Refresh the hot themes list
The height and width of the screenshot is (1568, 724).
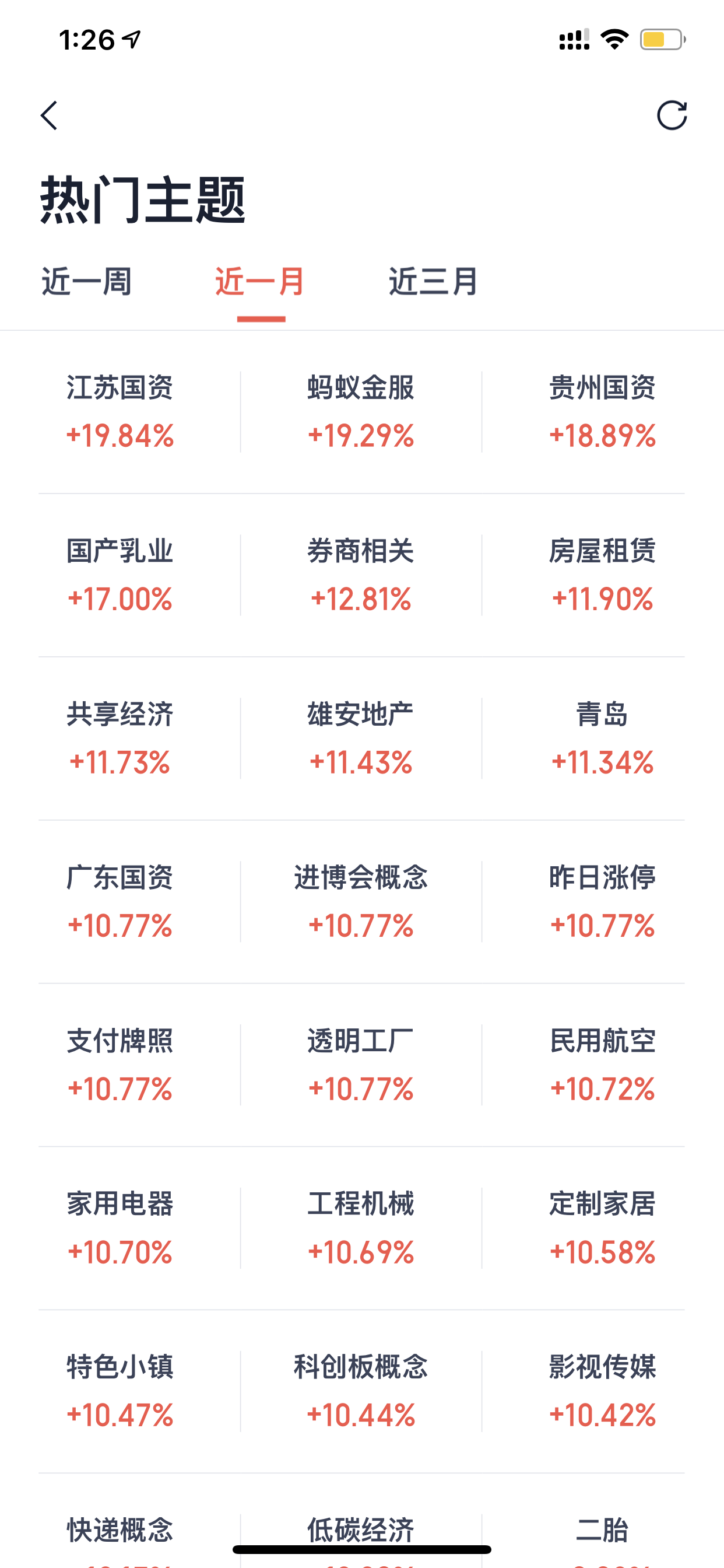point(672,115)
